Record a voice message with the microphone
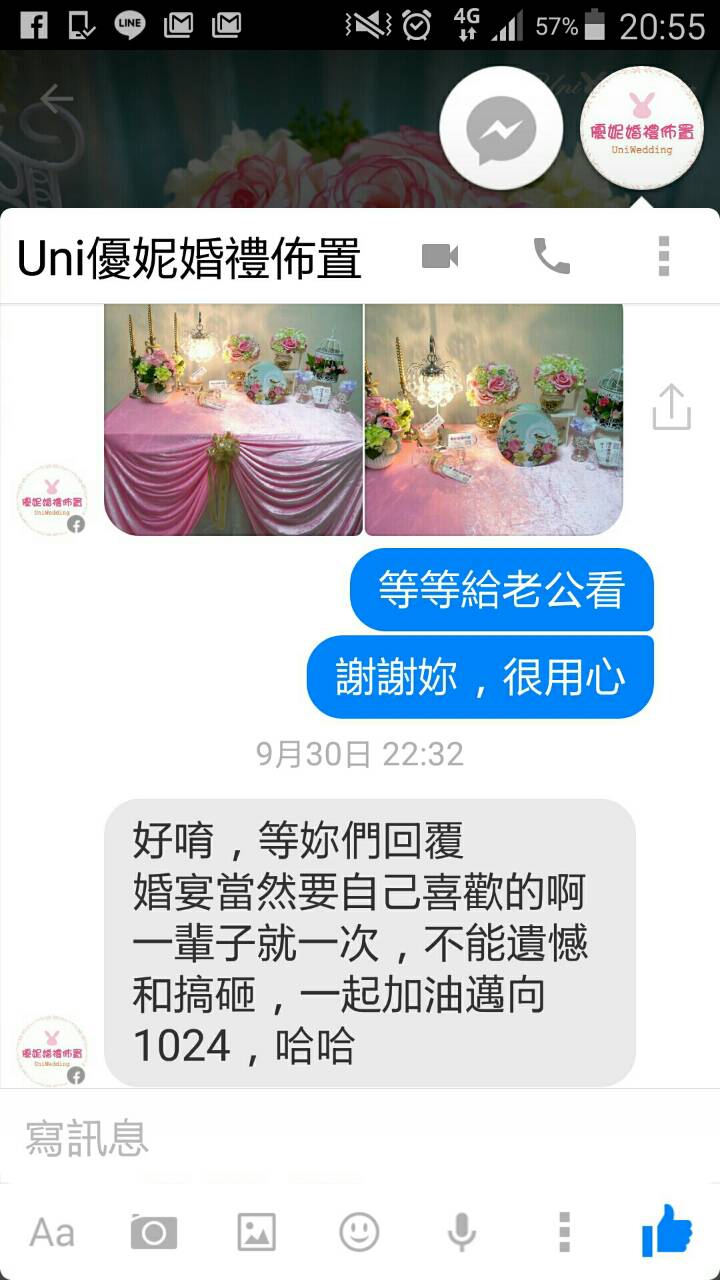Viewport: 720px width, 1280px height. coord(461,1232)
